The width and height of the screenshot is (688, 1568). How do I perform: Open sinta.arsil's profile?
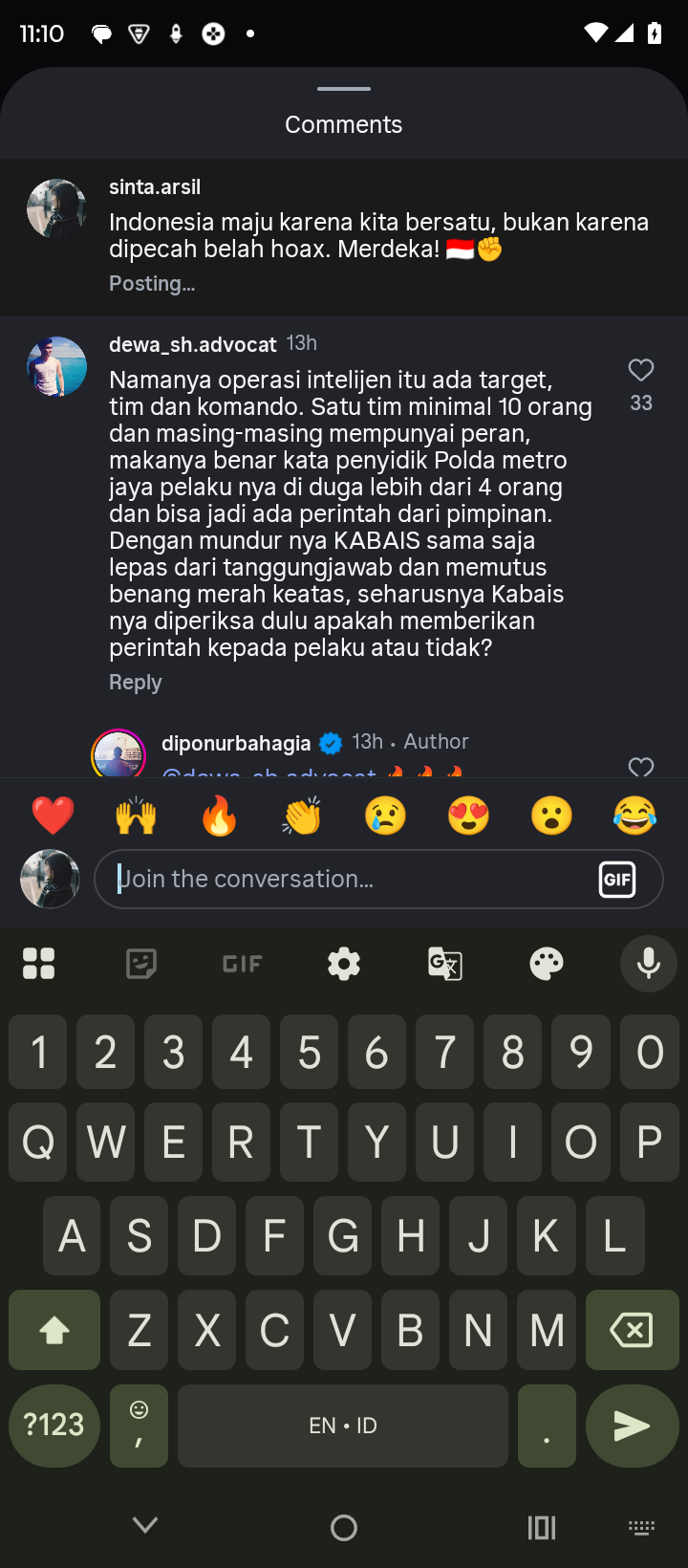coord(155,187)
